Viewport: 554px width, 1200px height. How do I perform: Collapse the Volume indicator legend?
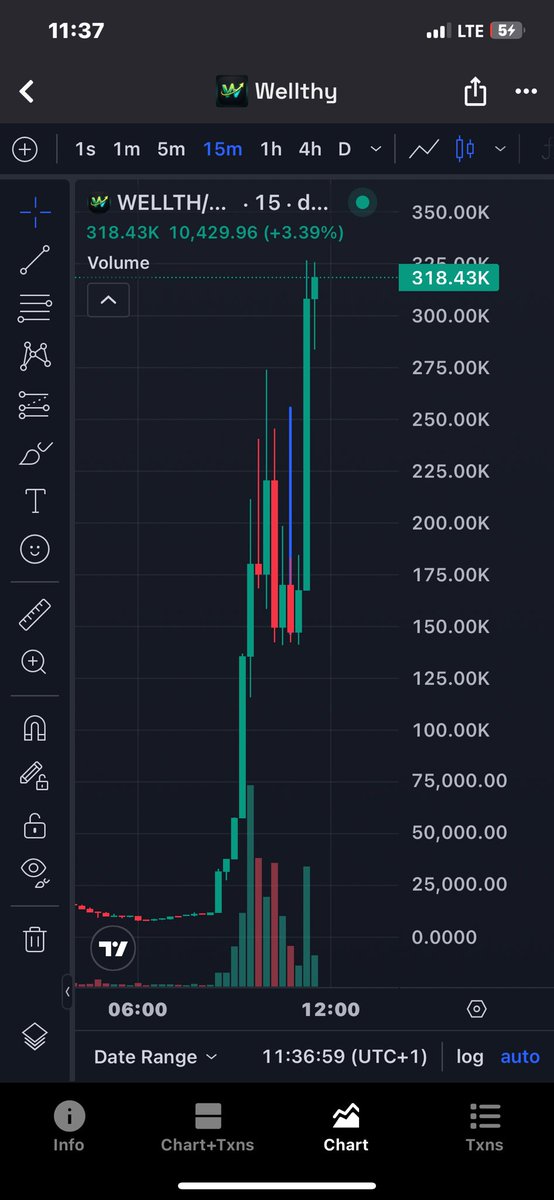(x=108, y=299)
